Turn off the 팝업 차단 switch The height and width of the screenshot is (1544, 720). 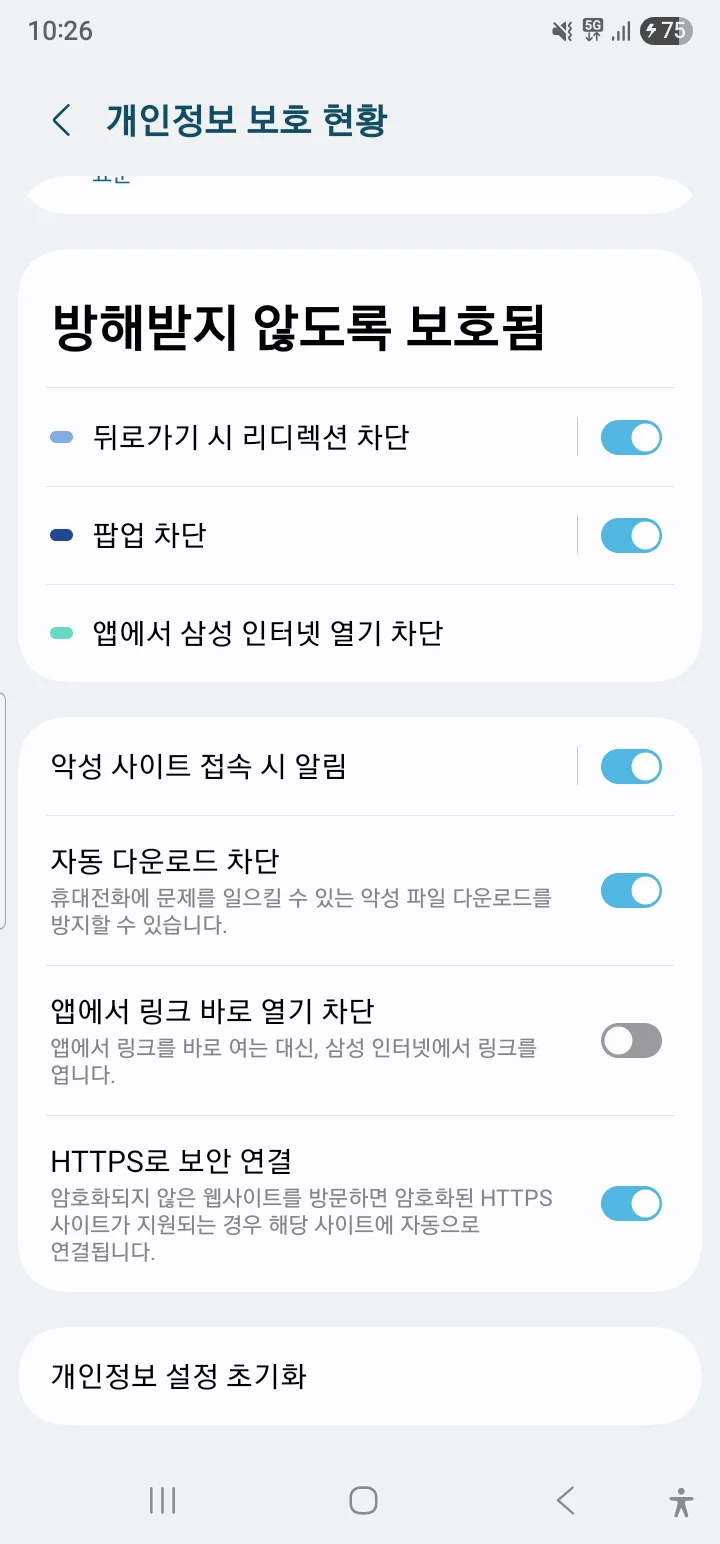point(630,535)
